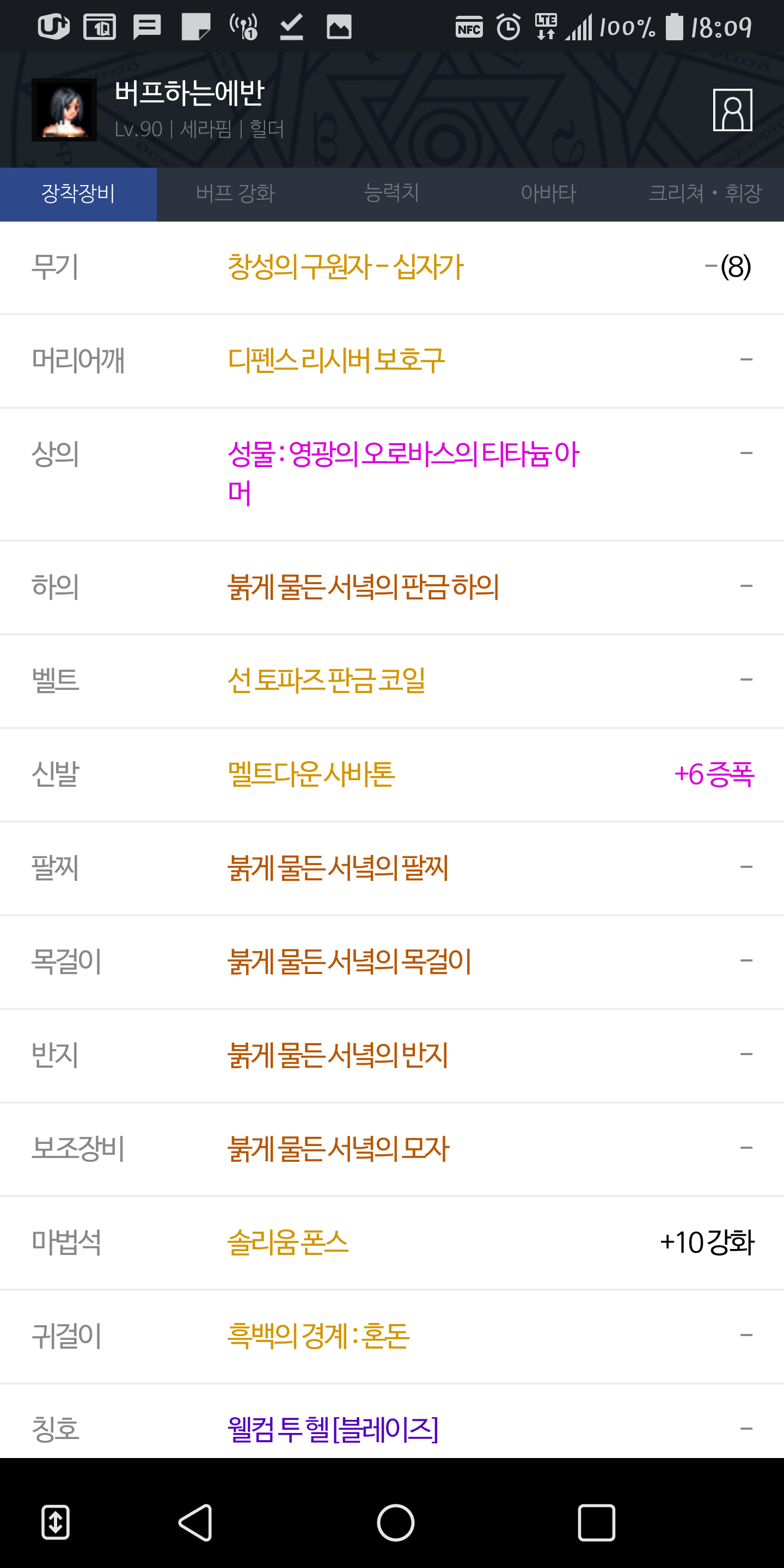View bracelet 붉게 물든 서녘의 팔찌
The image size is (784, 1568).
[338, 868]
